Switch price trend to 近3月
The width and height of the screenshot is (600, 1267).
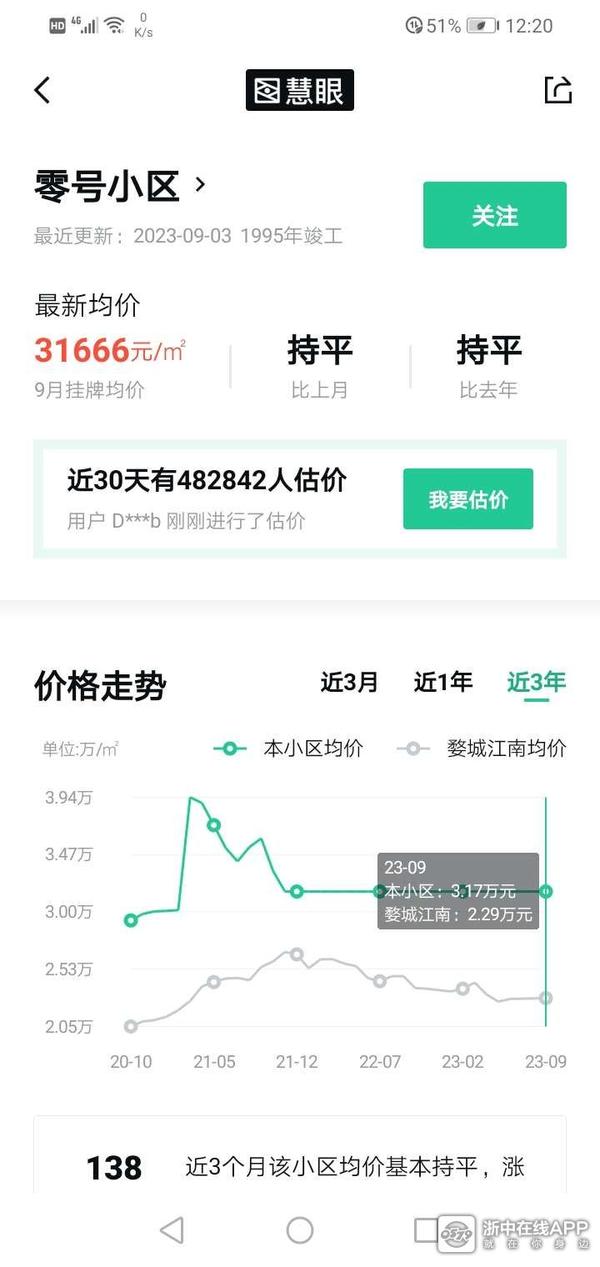point(349,683)
